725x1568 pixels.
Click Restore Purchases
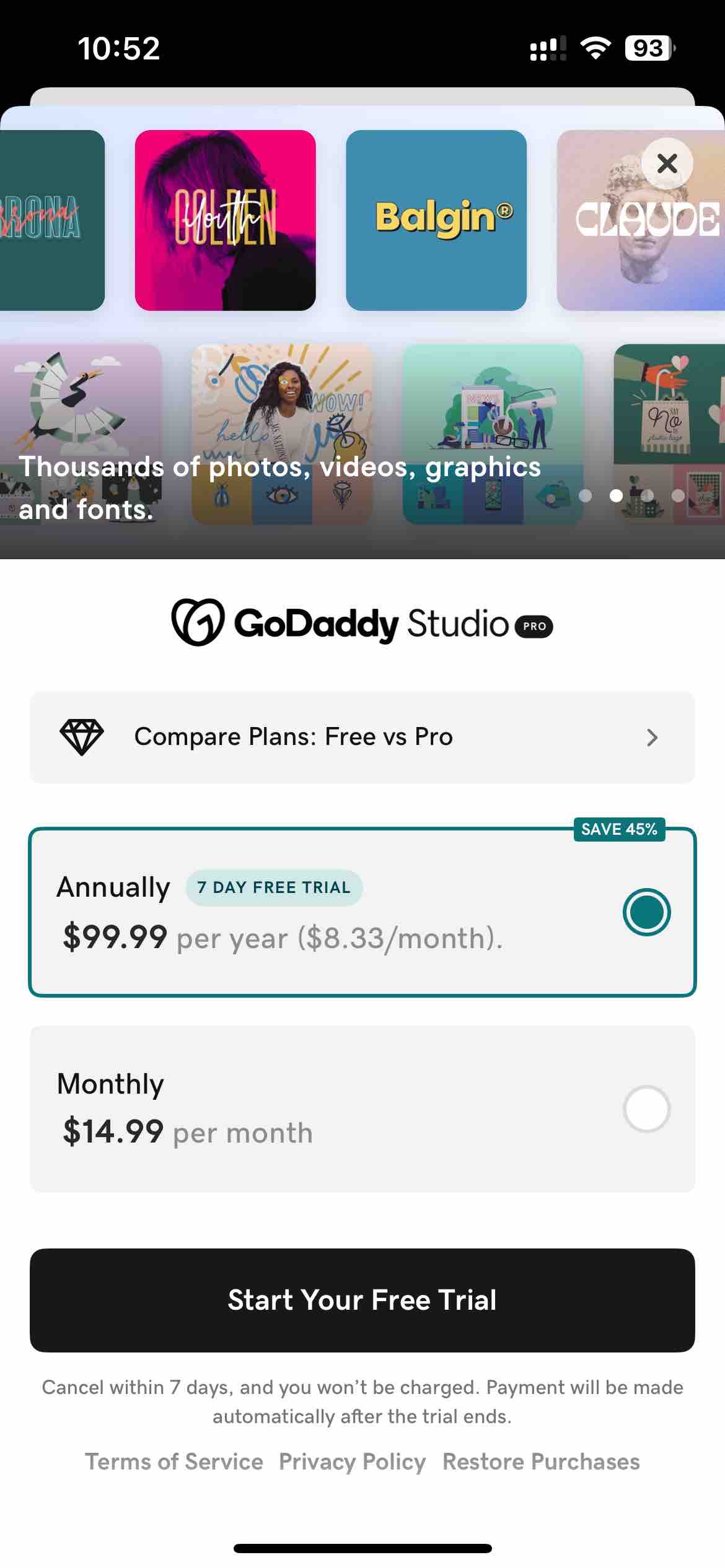(540, 1462)
